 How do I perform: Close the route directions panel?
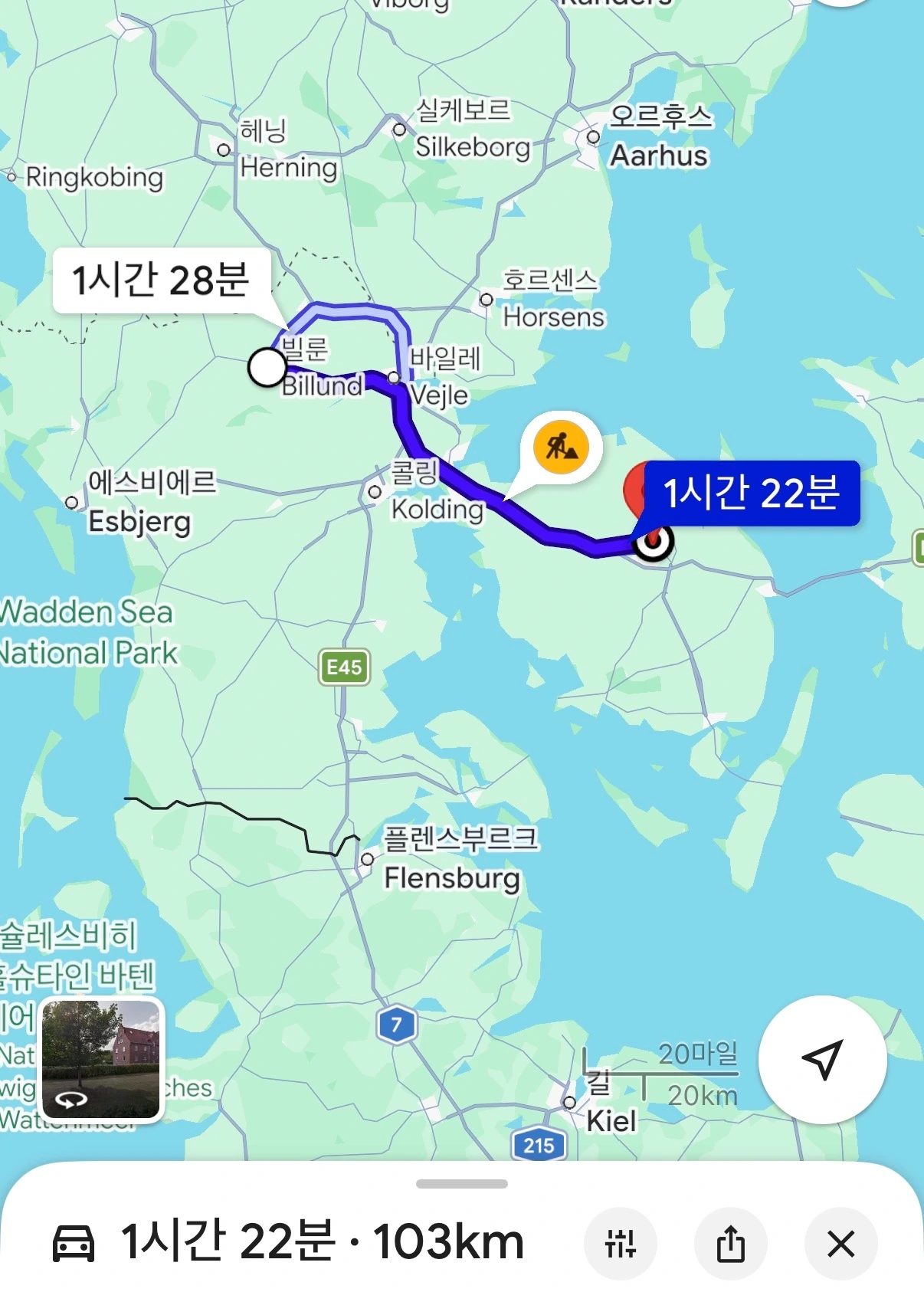point(840,1243)
